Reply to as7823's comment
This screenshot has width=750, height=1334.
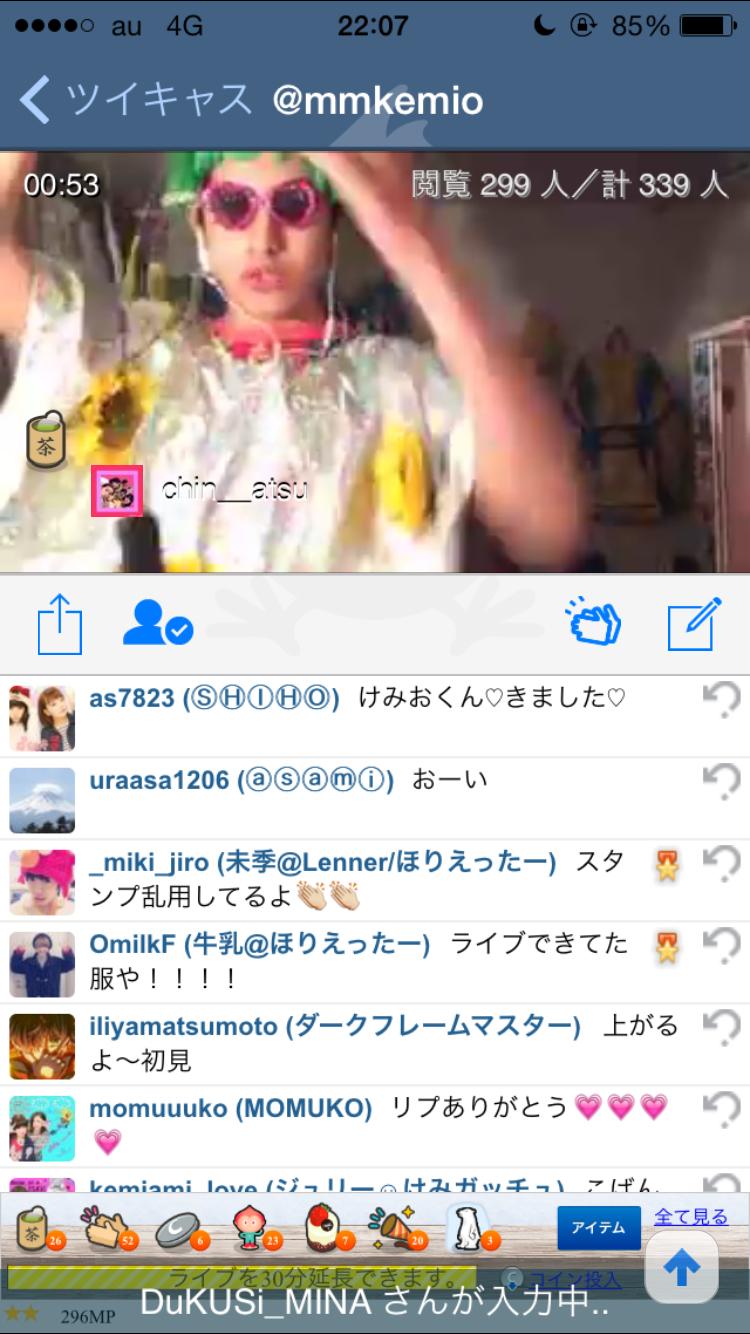click(720, 700)
